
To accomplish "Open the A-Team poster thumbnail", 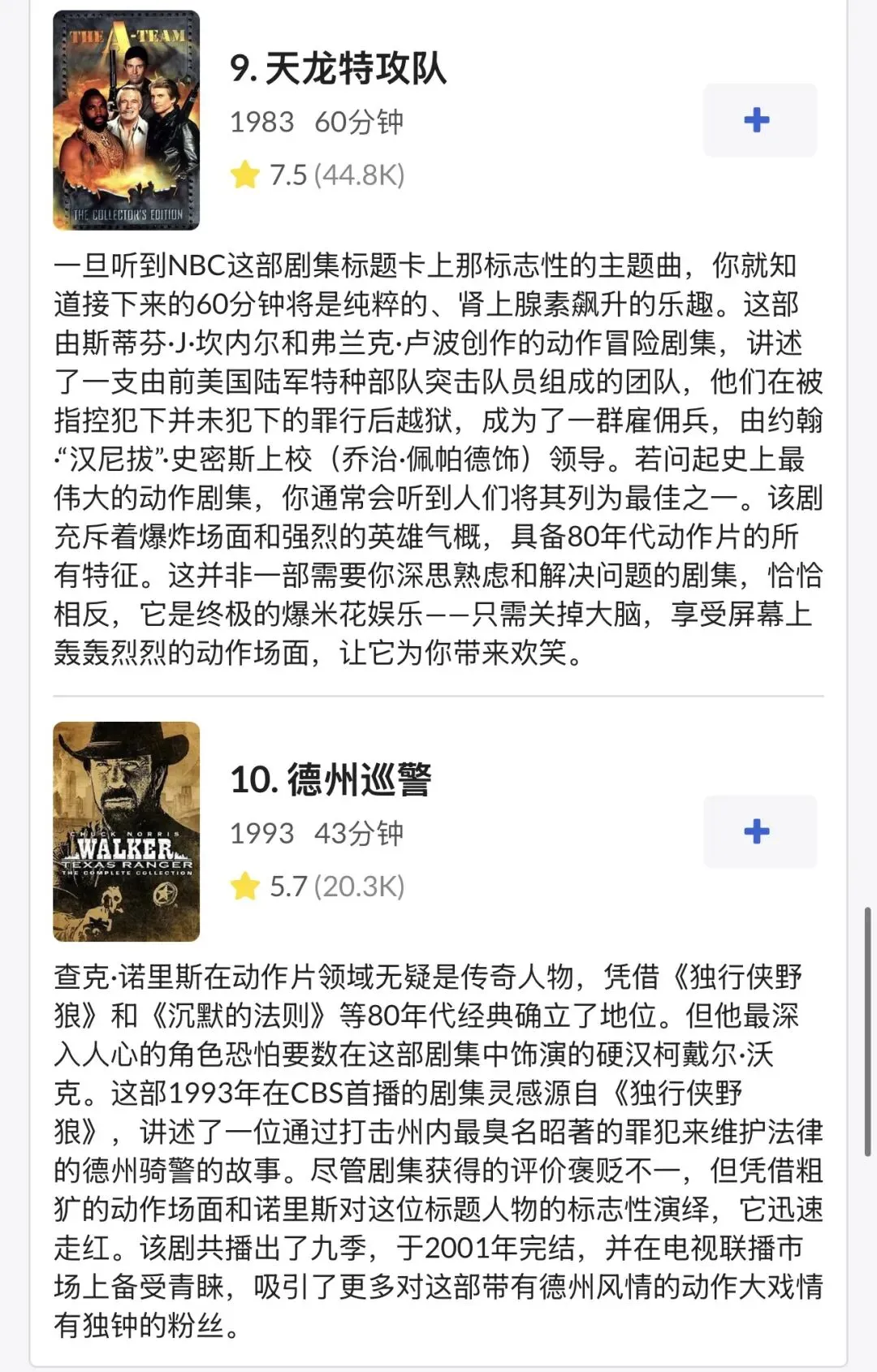I will pyautogui.click(x=127, y=120).
